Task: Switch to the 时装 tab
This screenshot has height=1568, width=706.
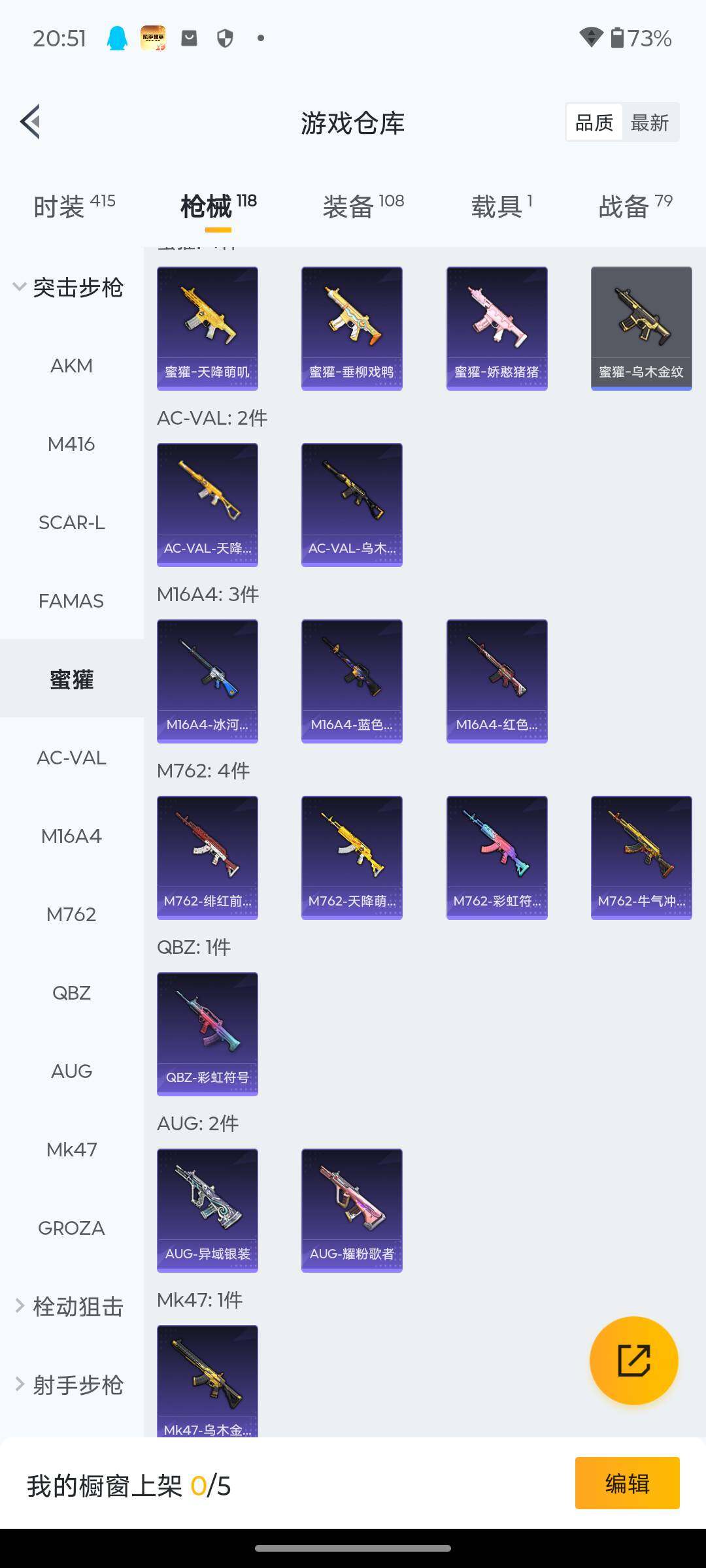Action: click(73, 206)
